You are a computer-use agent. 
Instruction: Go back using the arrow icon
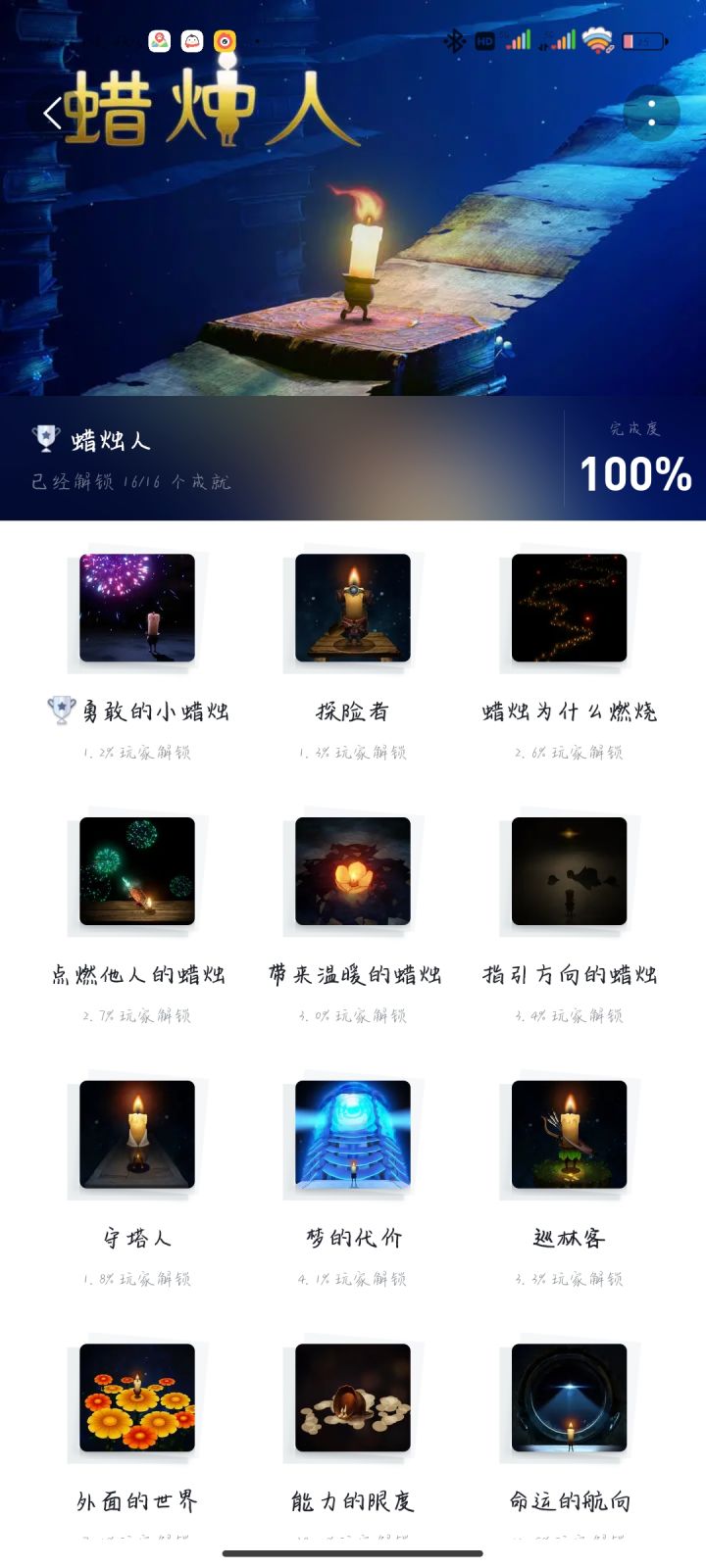tap(53, 114)
